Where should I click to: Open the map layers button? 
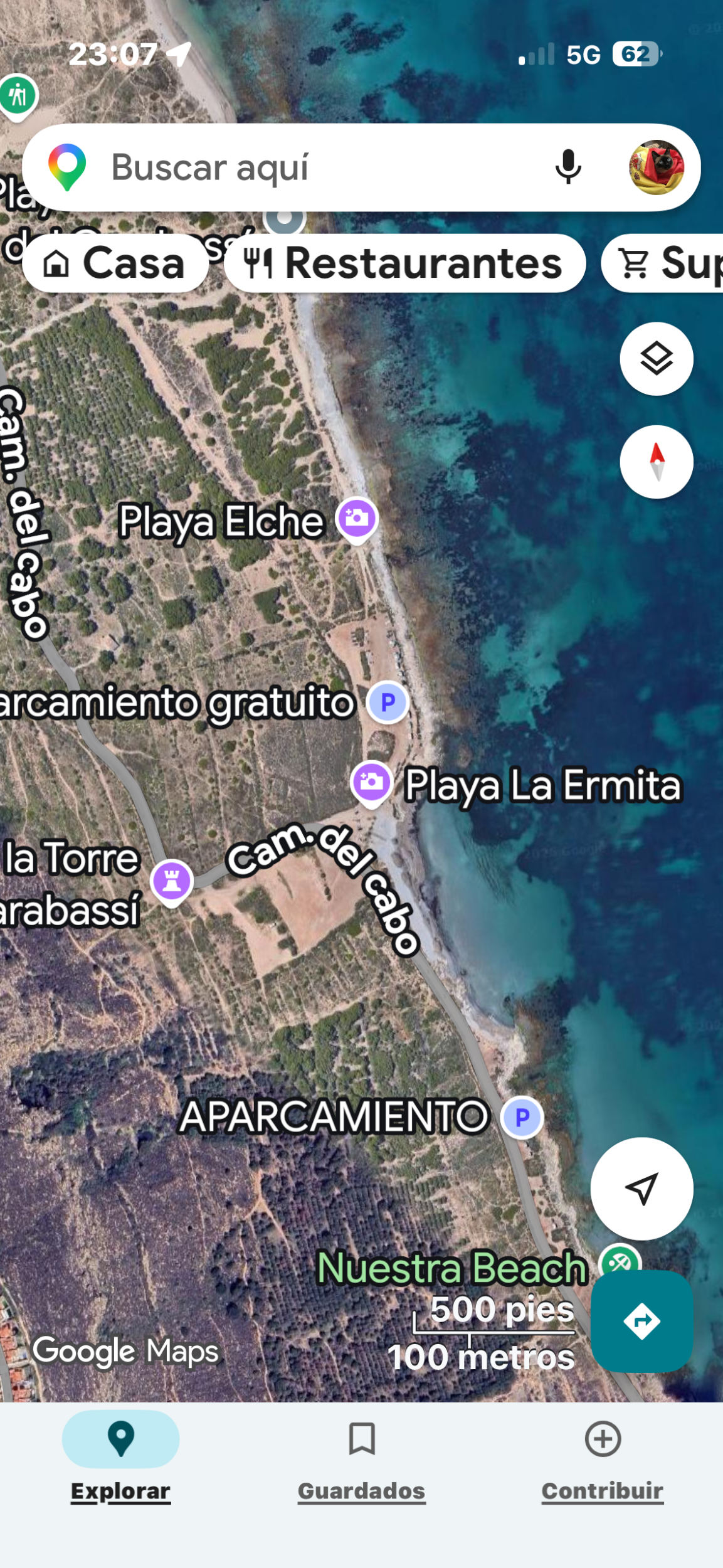[x=656, y=359]
